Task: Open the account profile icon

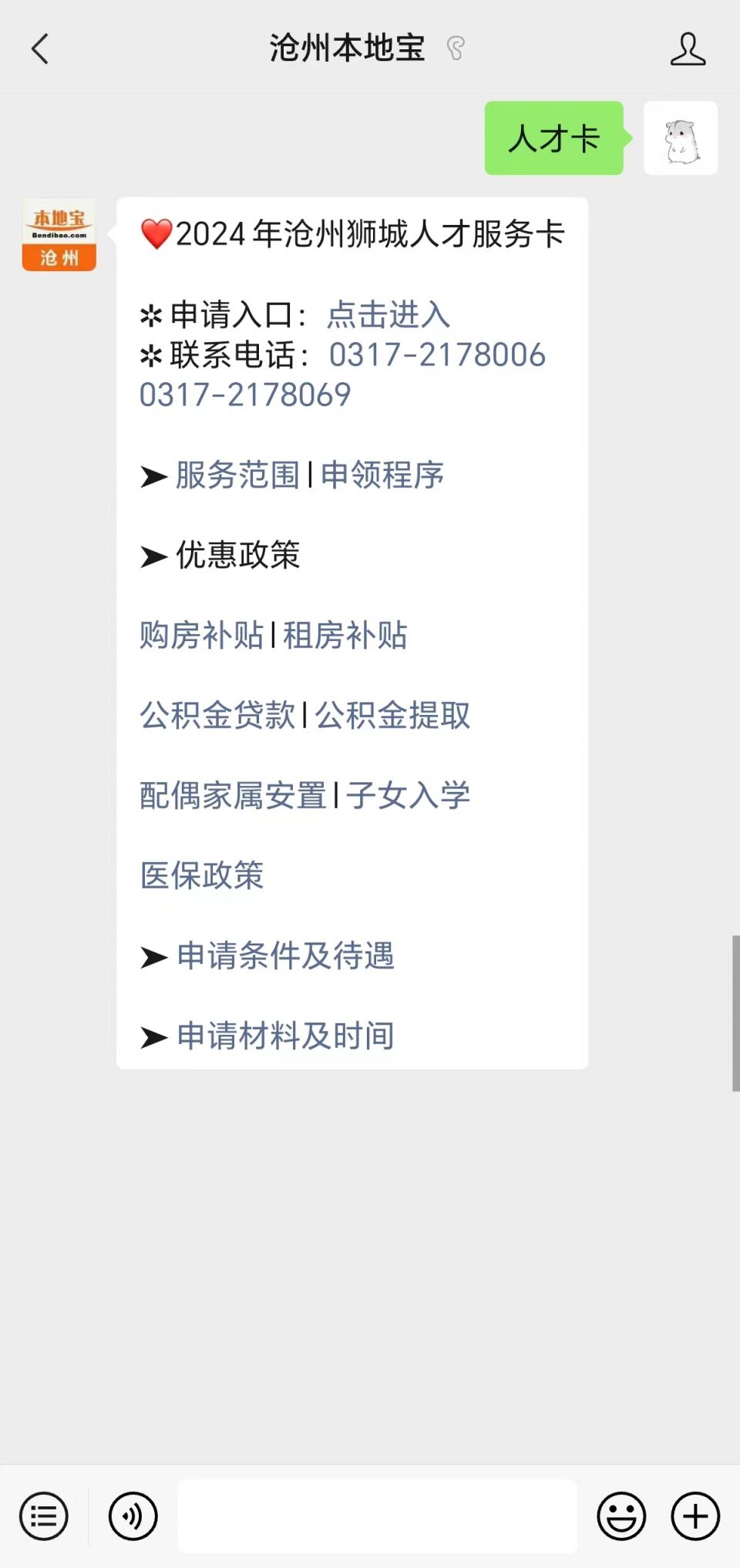Action: pos(688,49)
